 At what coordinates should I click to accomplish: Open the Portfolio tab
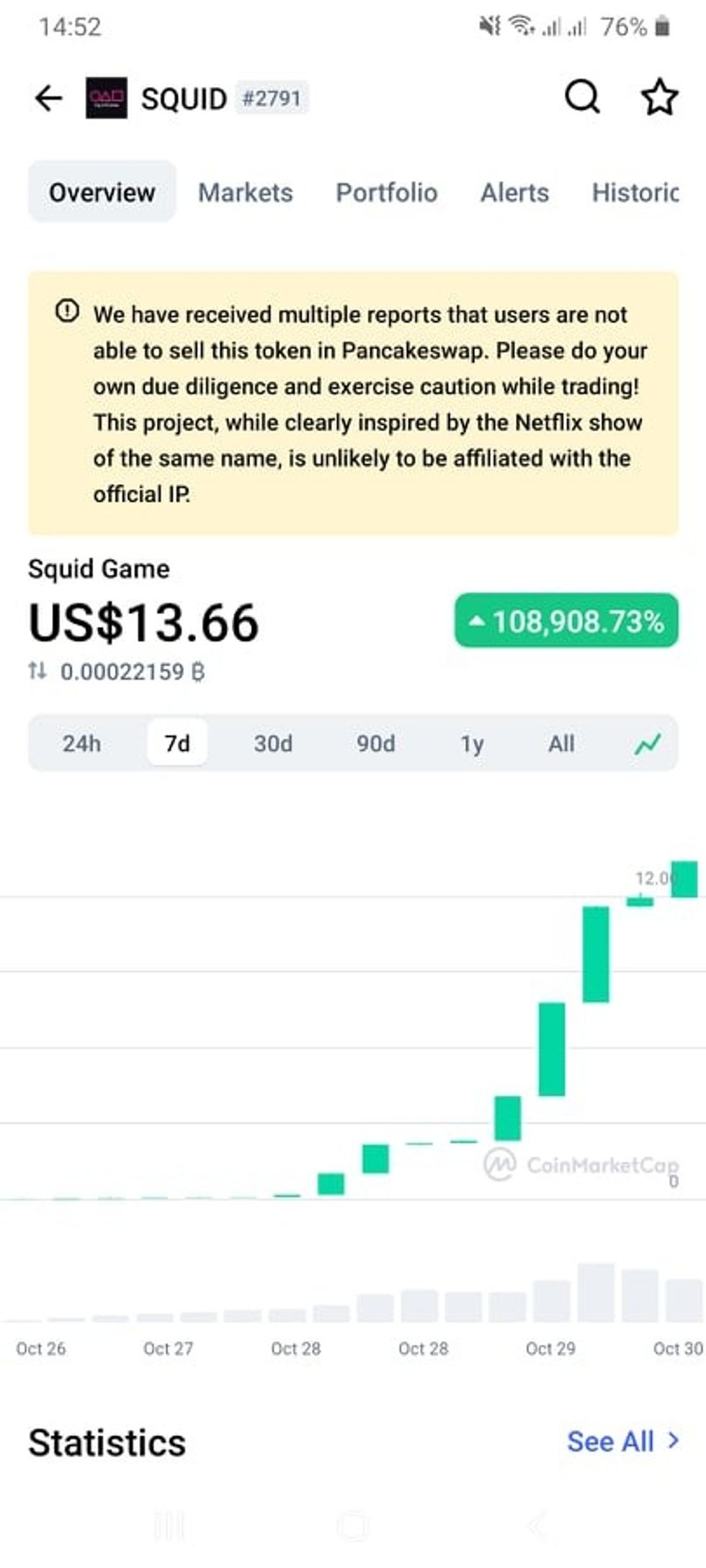[387, 192]
